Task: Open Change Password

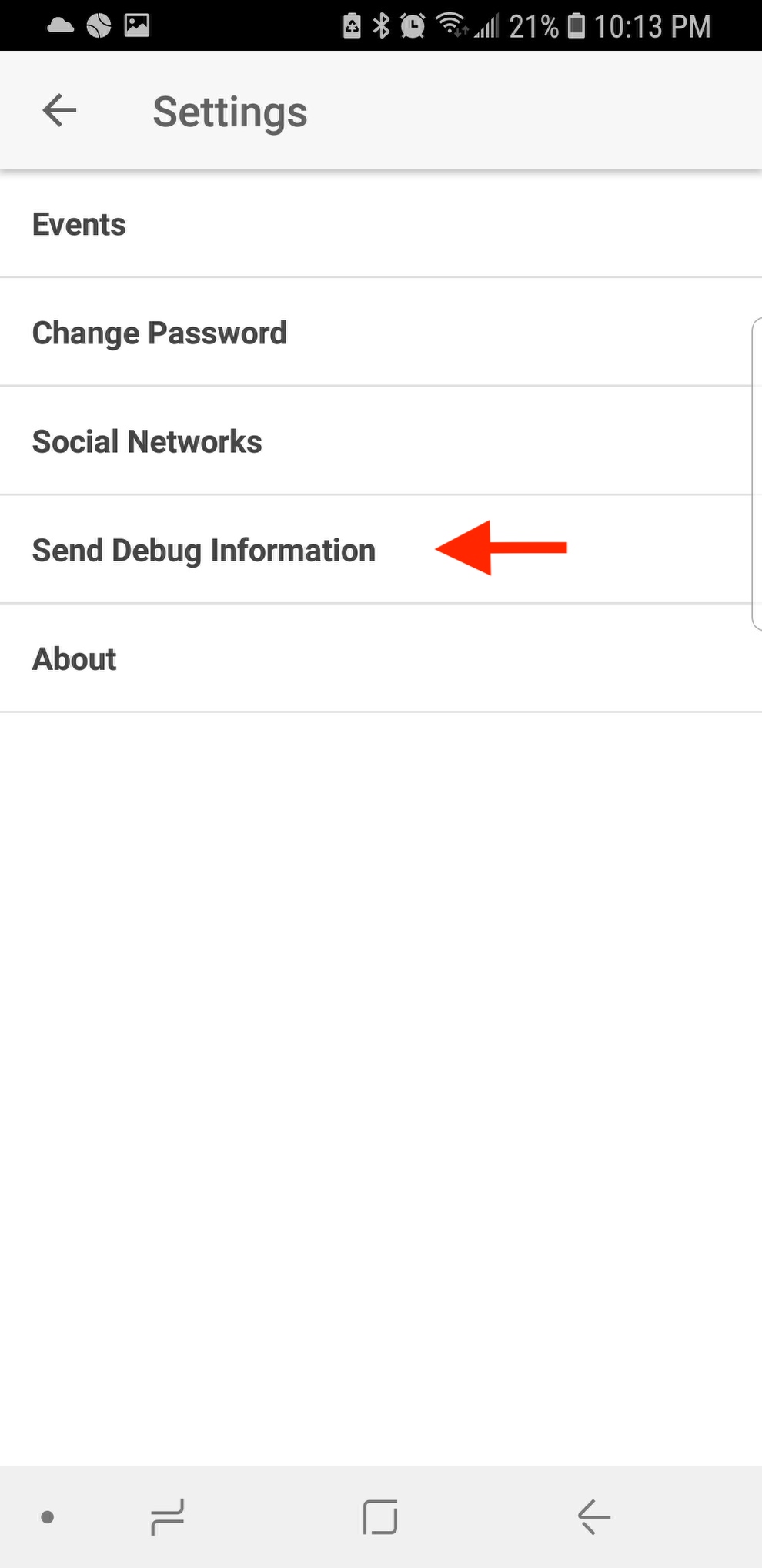Action: click(x=381, y=332)
